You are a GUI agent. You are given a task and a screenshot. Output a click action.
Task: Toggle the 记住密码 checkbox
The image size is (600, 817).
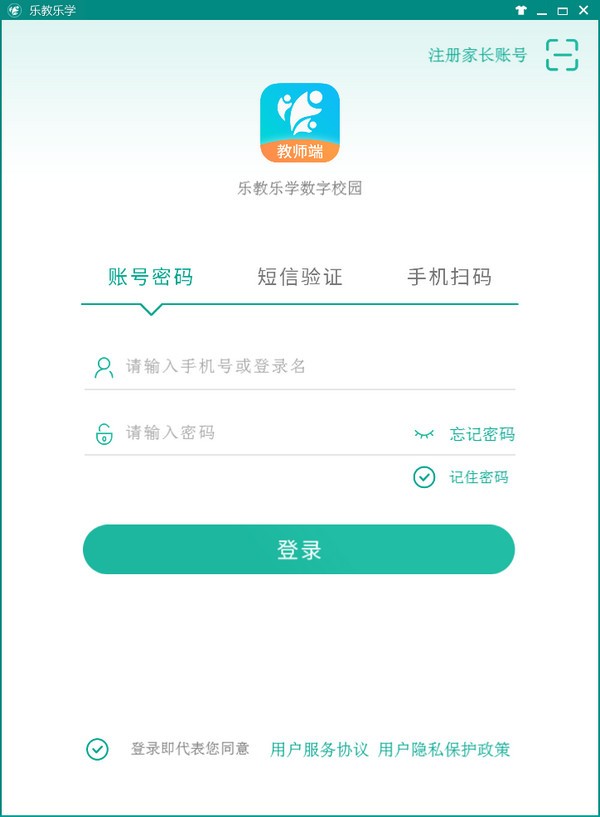pos(424,477)
